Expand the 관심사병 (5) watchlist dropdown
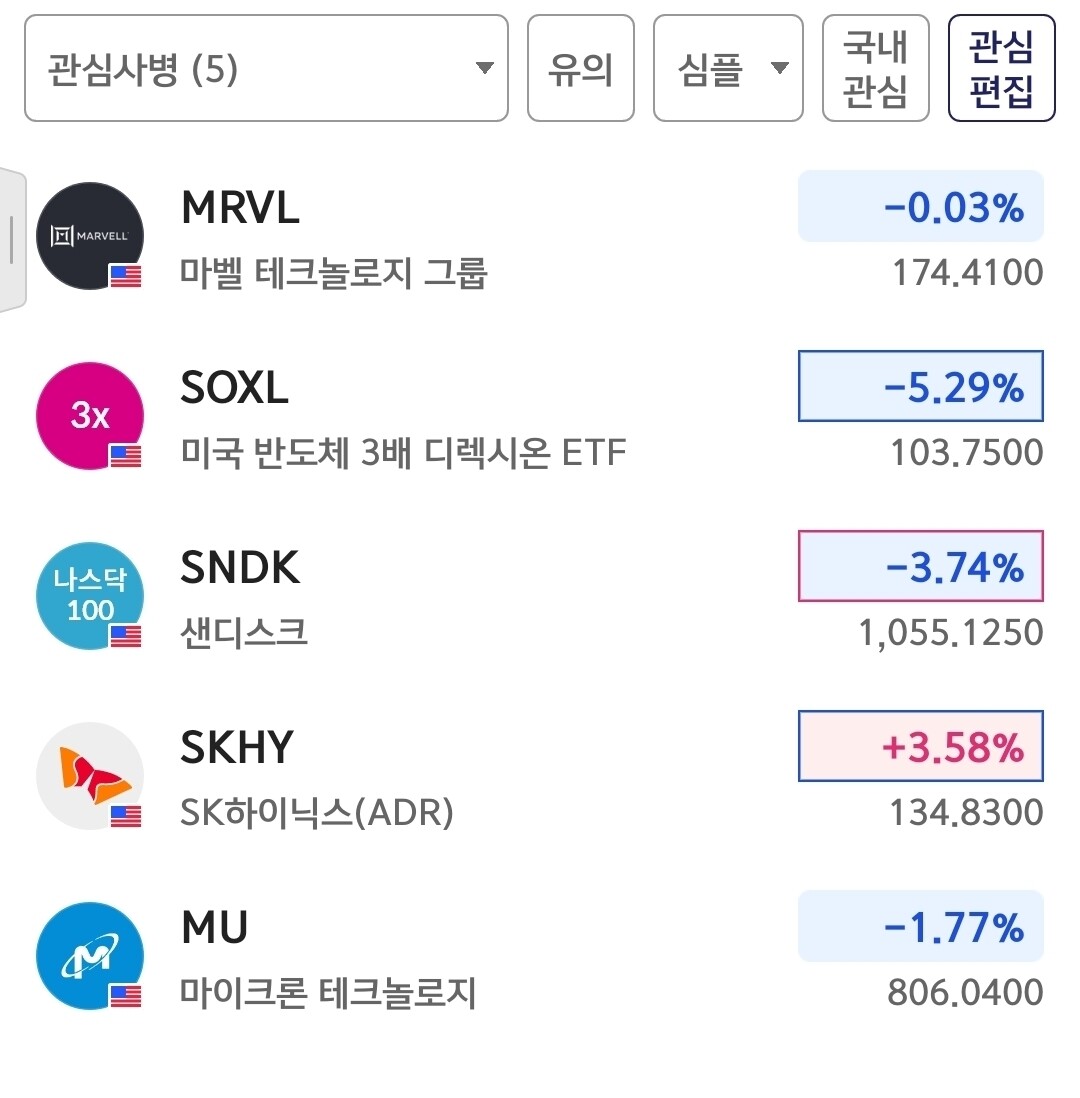1080x1098 pixels. click(x=266, y=68)
